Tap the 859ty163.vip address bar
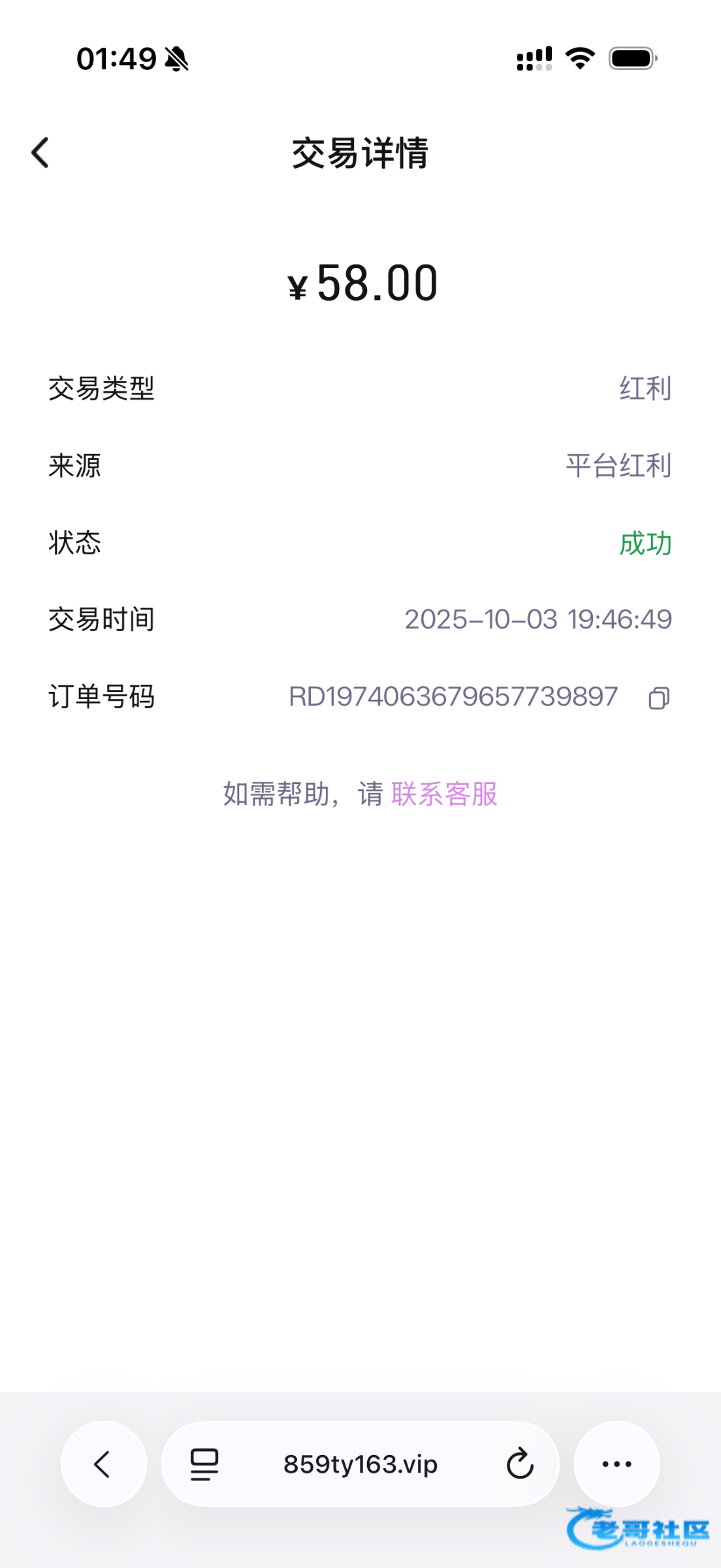721x1568 pixels. tap(360, 1464)
